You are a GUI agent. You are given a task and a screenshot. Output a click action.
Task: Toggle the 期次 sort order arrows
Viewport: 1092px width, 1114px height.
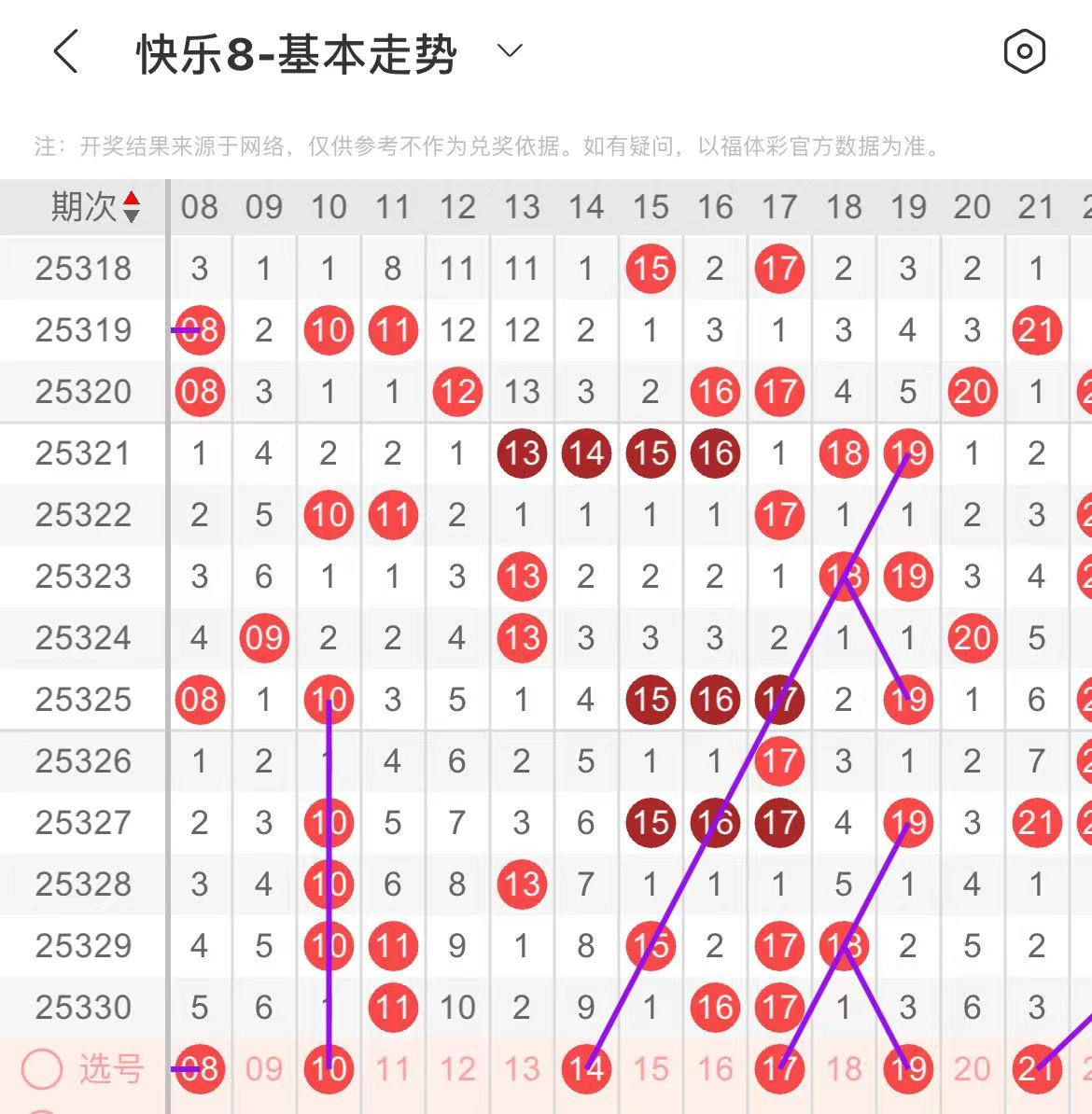tap(132, 207)
